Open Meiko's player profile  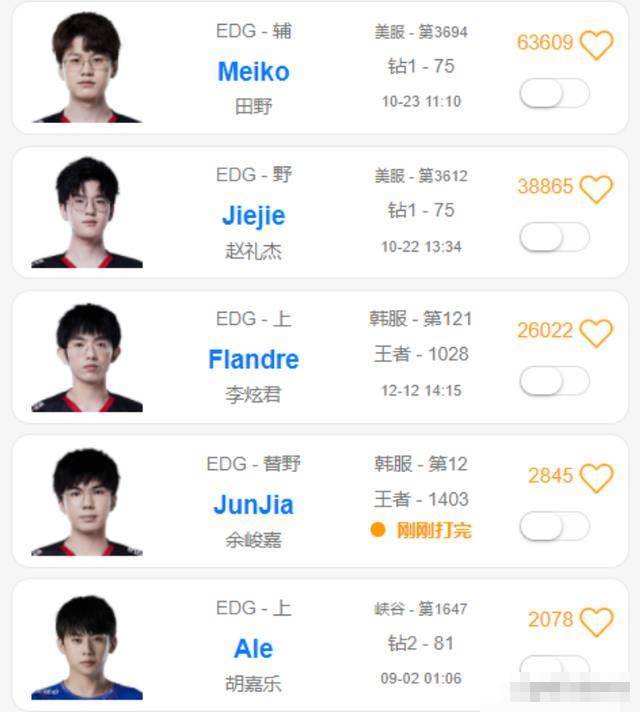tap(253, 72)
